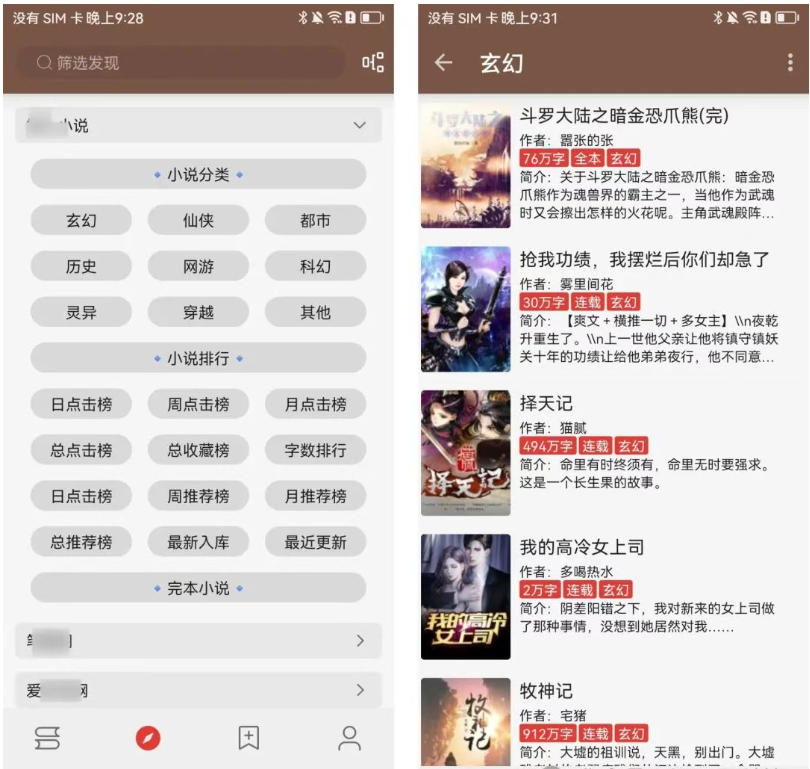
Task: Choose the 都市 category
Action: 315,221
